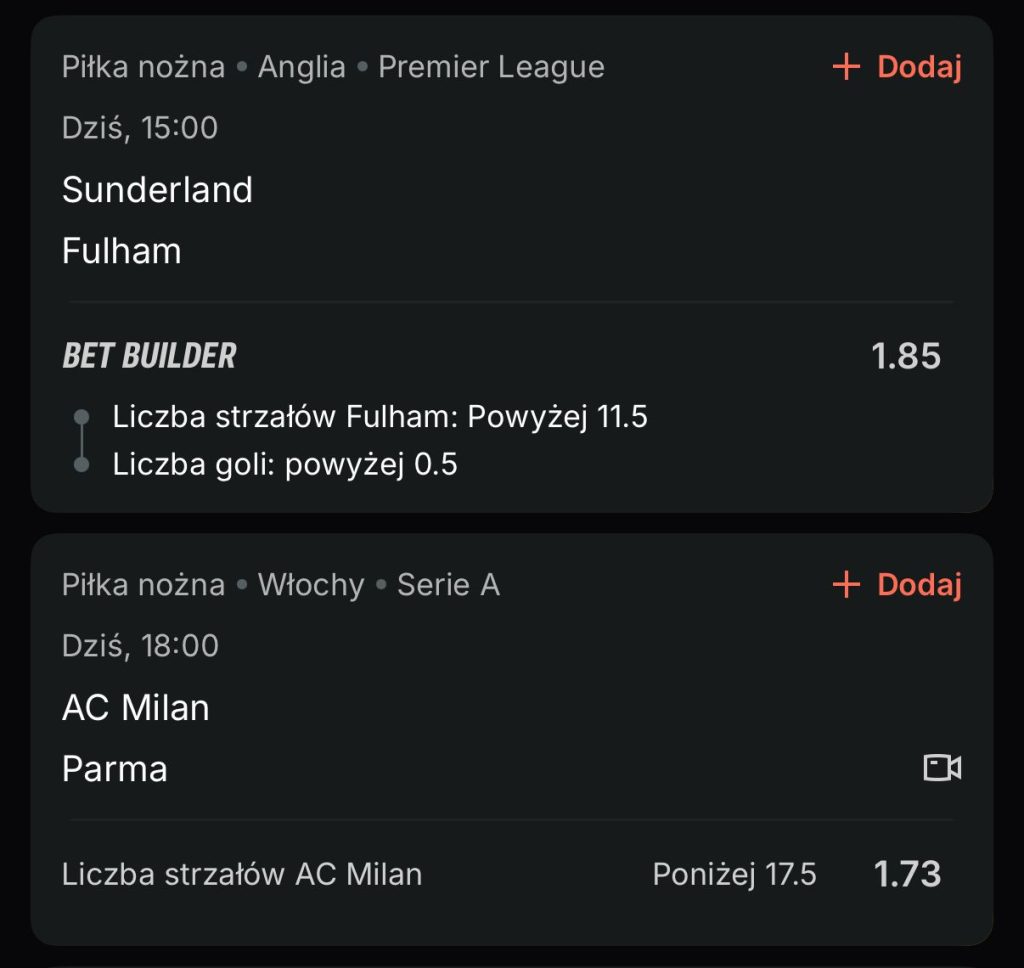Screen dimensions: 1024x968
Task: Add the Sunderland vs Fulham bet via Dodaj
Action: (896, 67)
